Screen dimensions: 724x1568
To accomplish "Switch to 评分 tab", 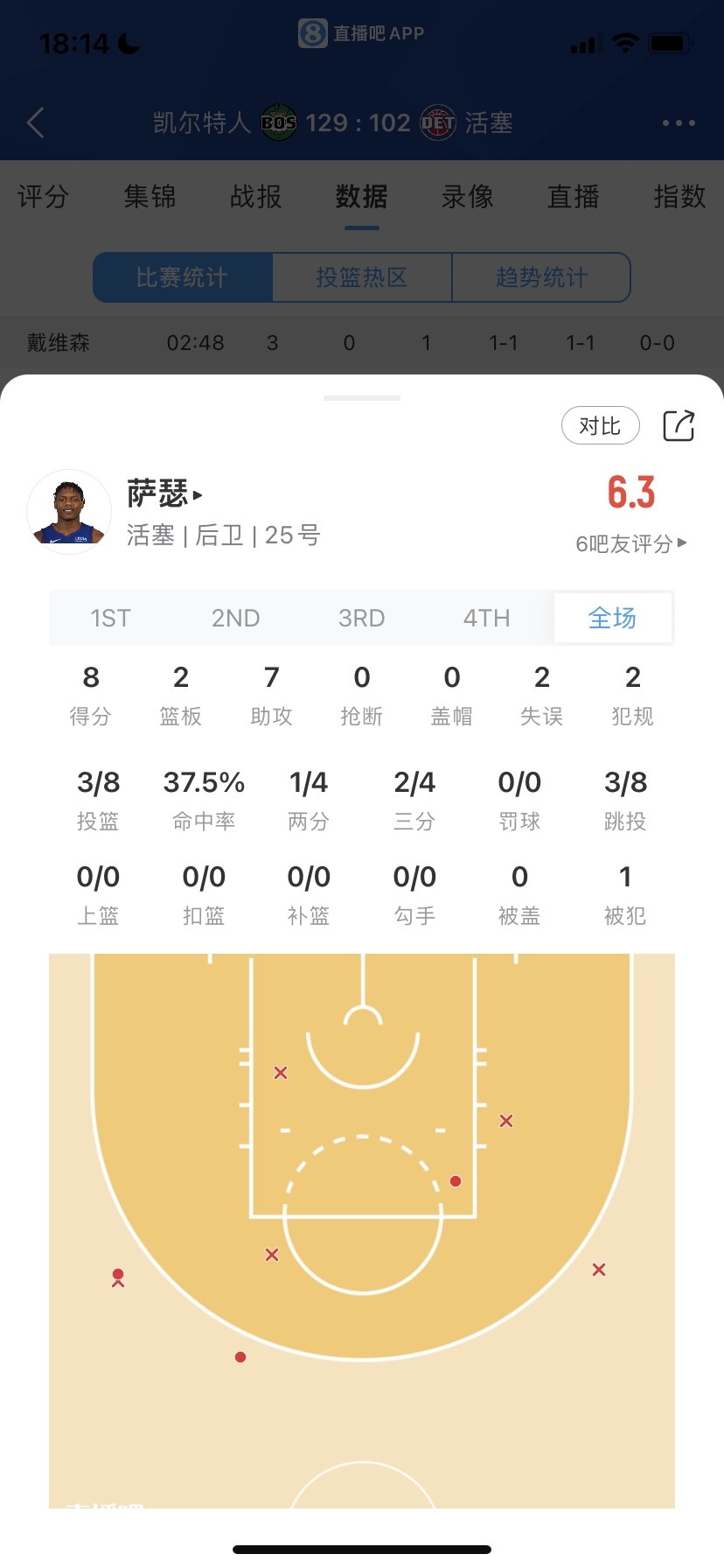I will tap(43, 197).
